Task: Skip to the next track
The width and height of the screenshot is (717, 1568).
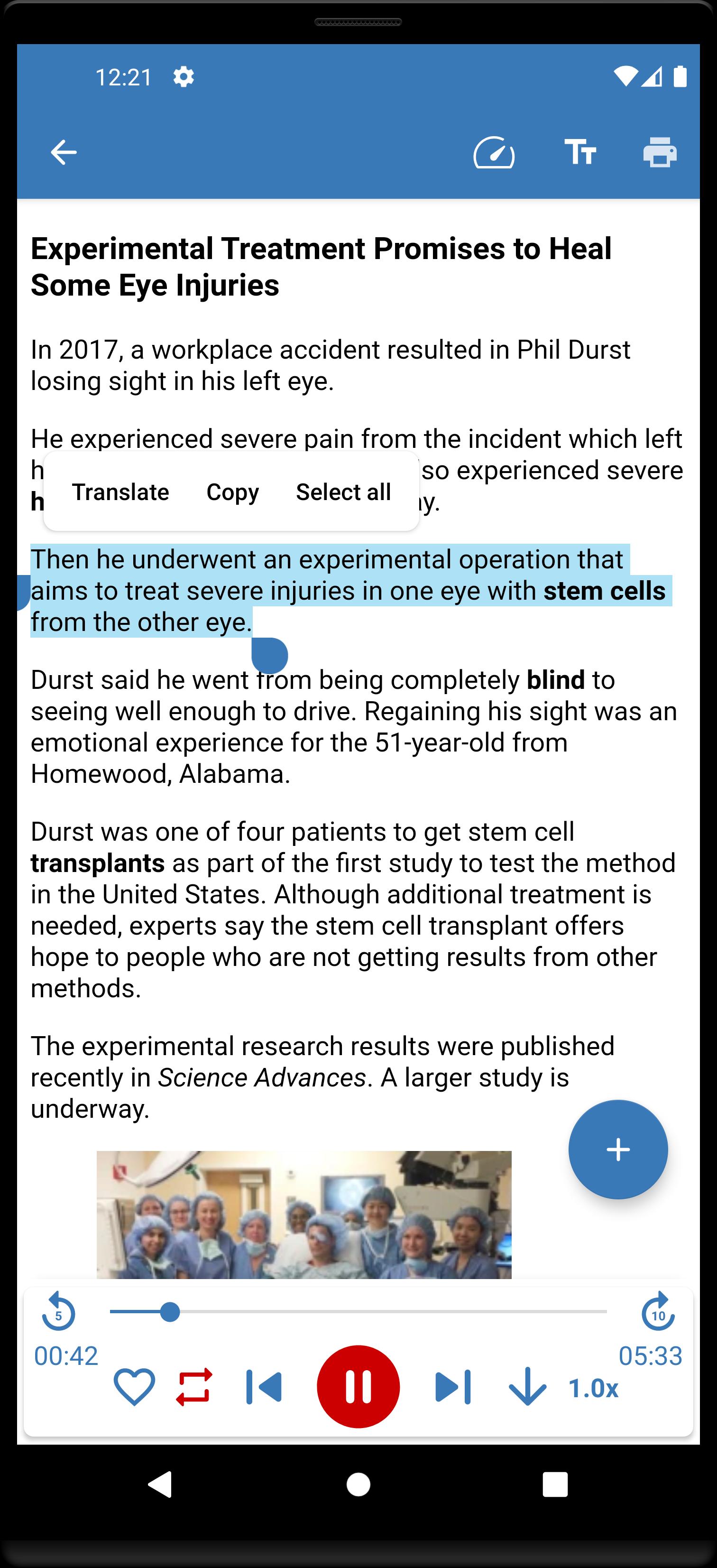Action: coord(453,1387)
